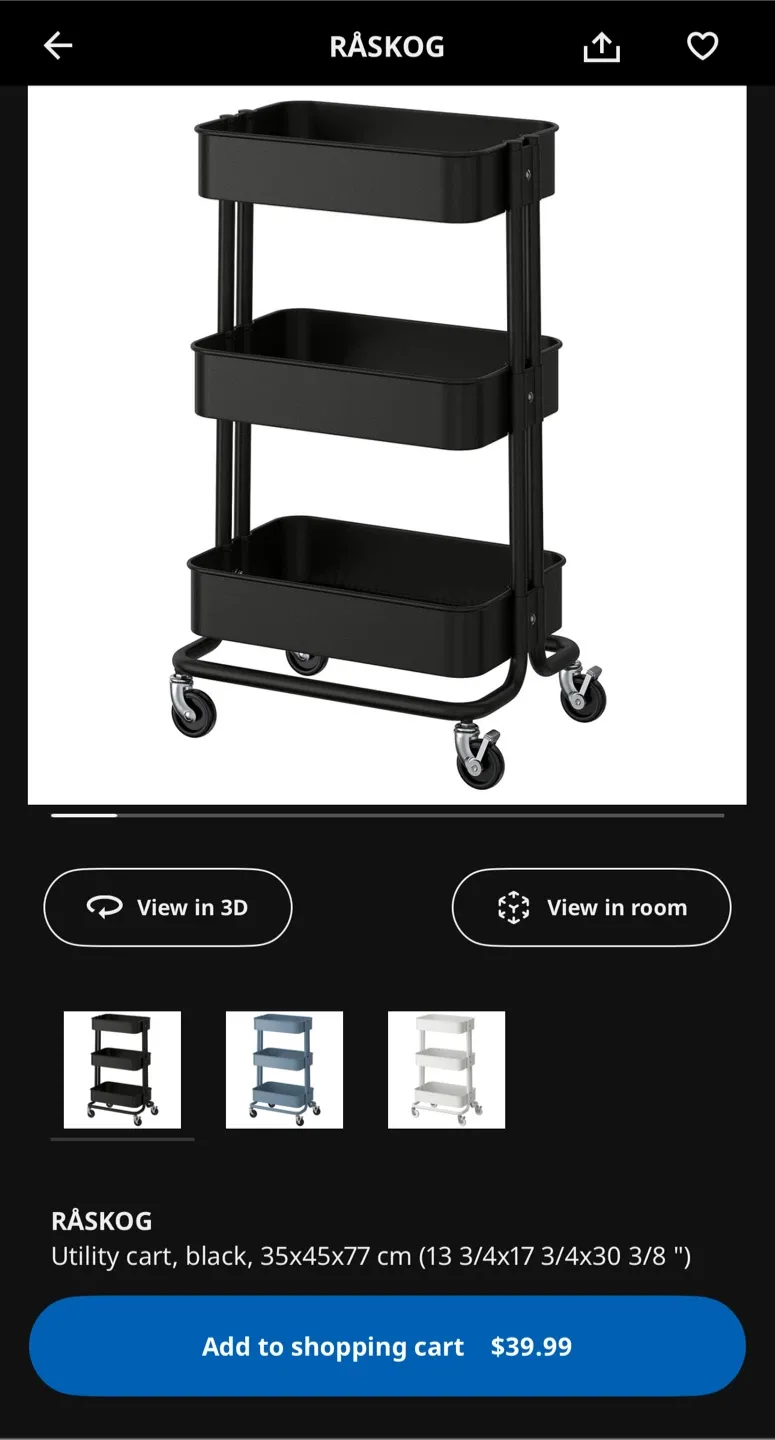Viewport: 775px width, 1440px height.
Task: Launch View in room mode
Action: (591, 907)
